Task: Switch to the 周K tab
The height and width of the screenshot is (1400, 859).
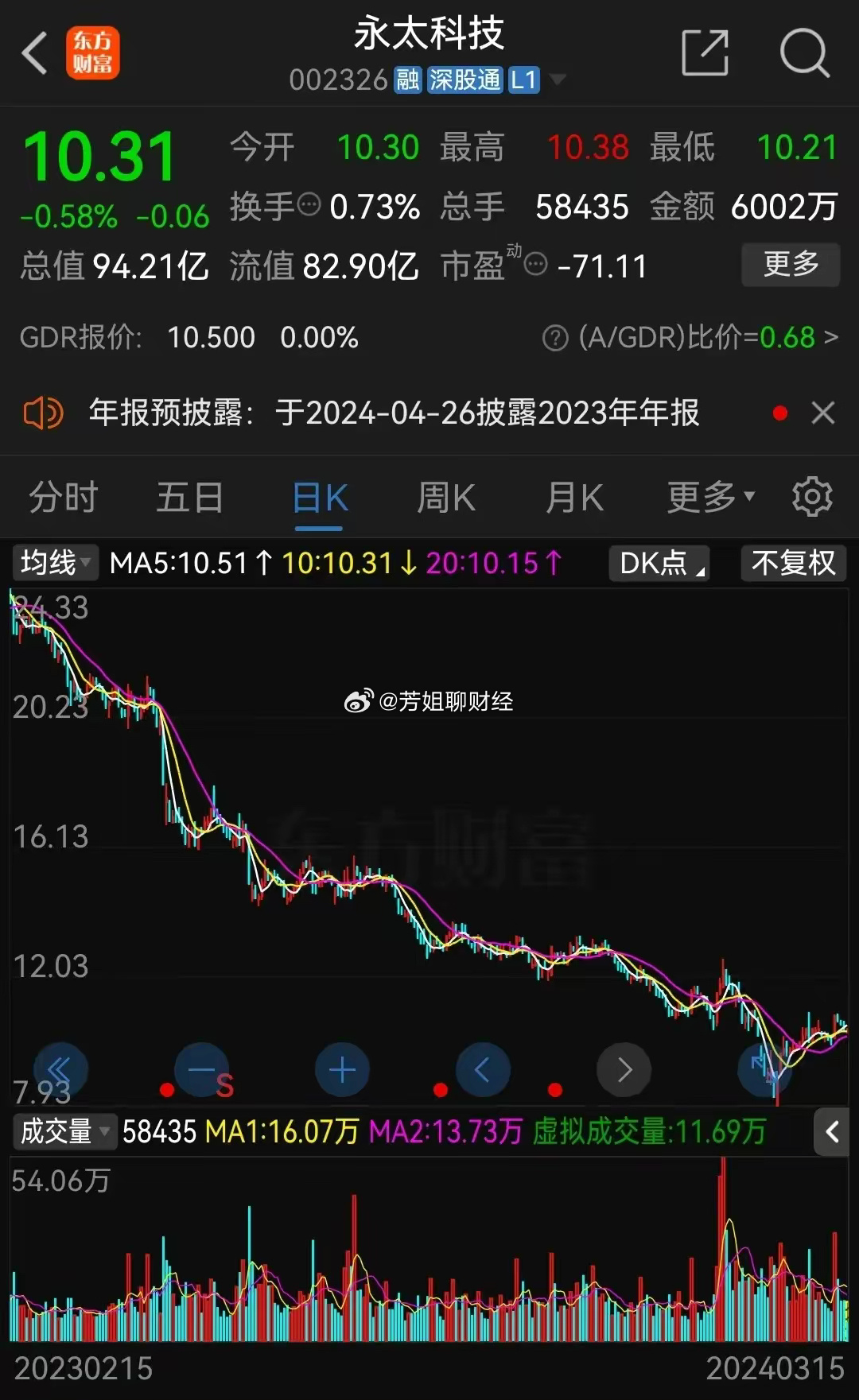Action: click(x=445, y=495)
